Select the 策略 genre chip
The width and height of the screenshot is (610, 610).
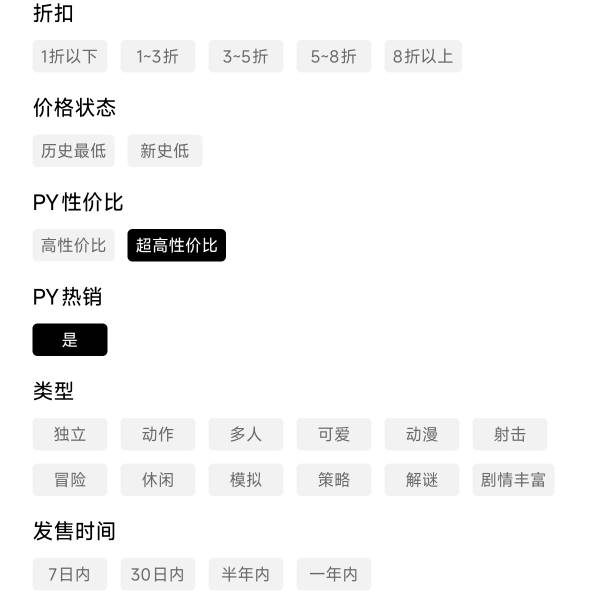(x=334, y=480)
